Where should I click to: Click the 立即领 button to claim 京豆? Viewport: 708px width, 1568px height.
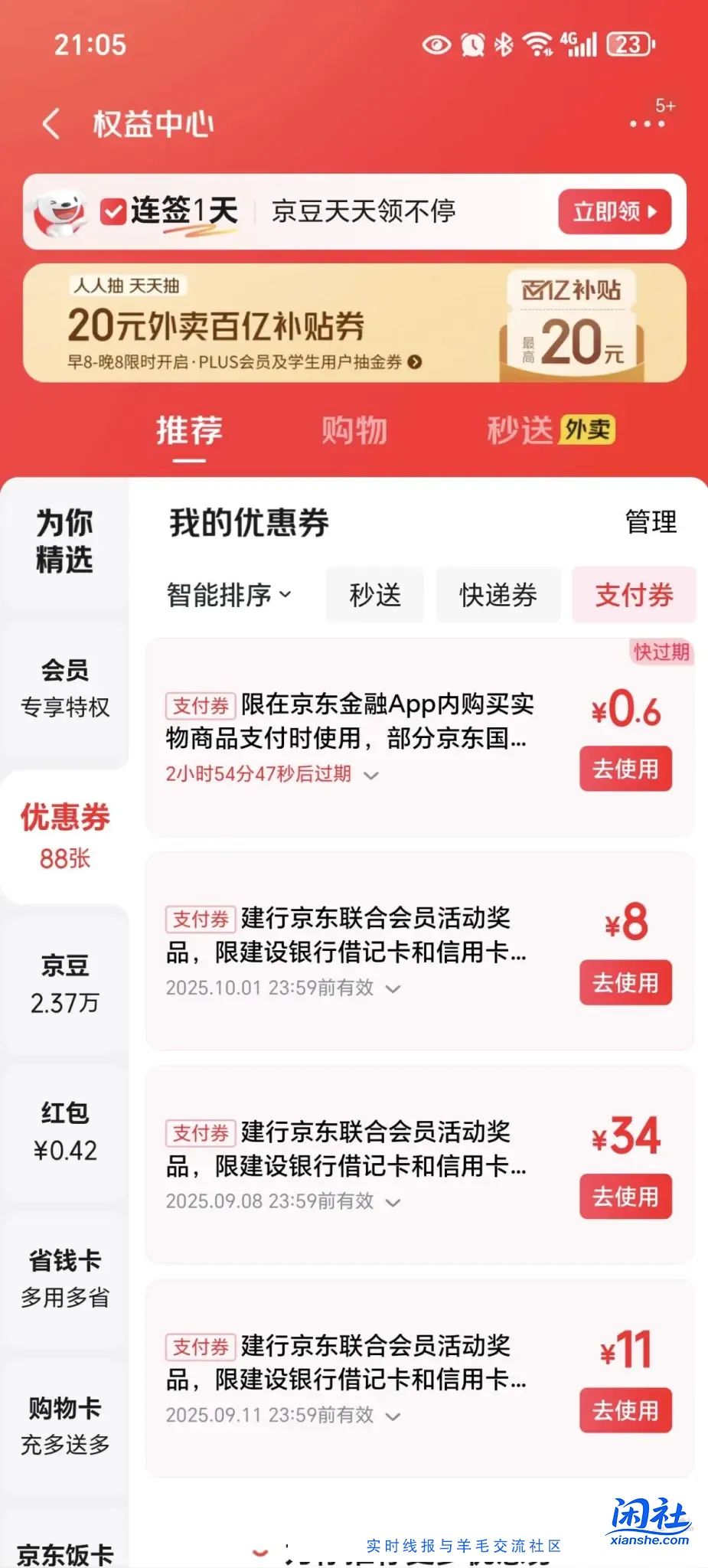[x=612, y=212]
